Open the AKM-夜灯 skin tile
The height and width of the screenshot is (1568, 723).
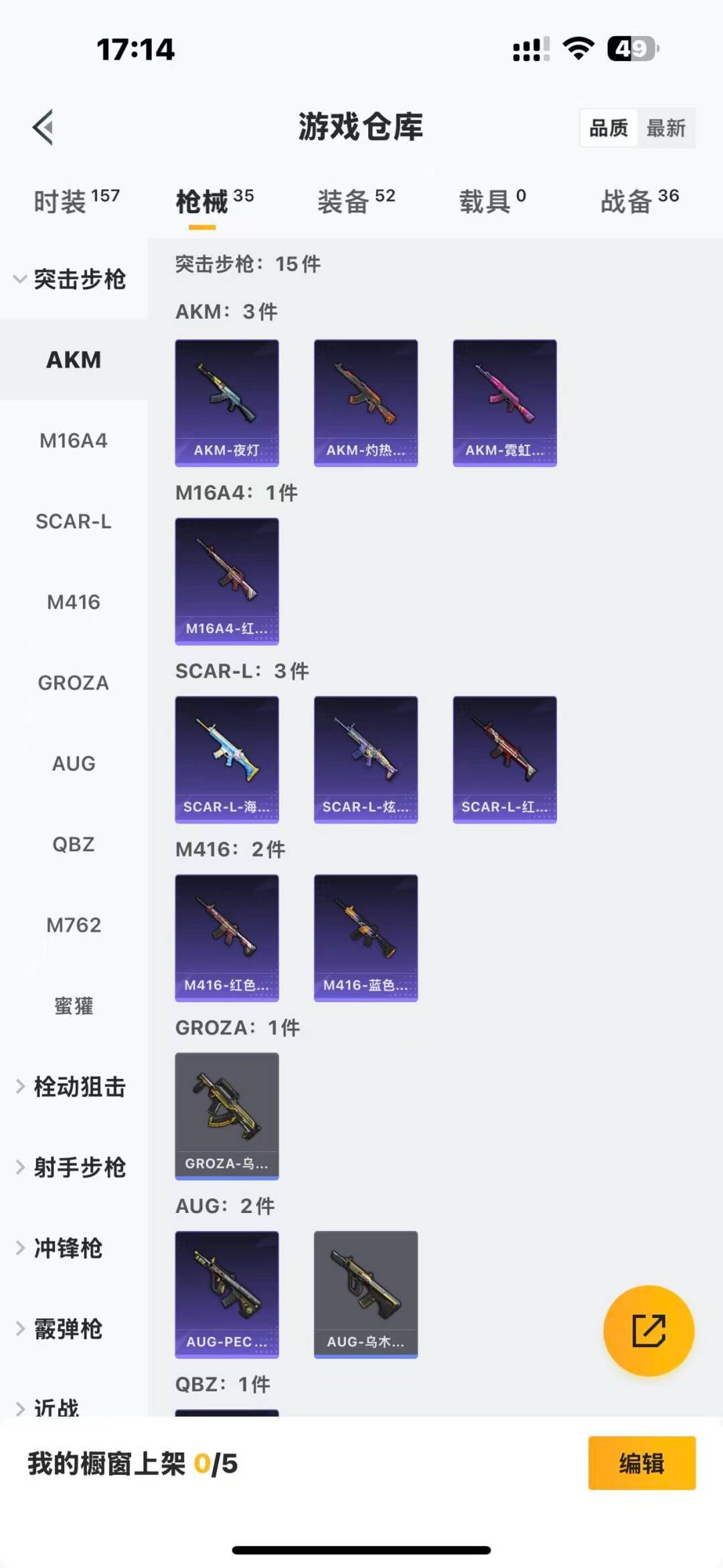[x=227, y=403]
